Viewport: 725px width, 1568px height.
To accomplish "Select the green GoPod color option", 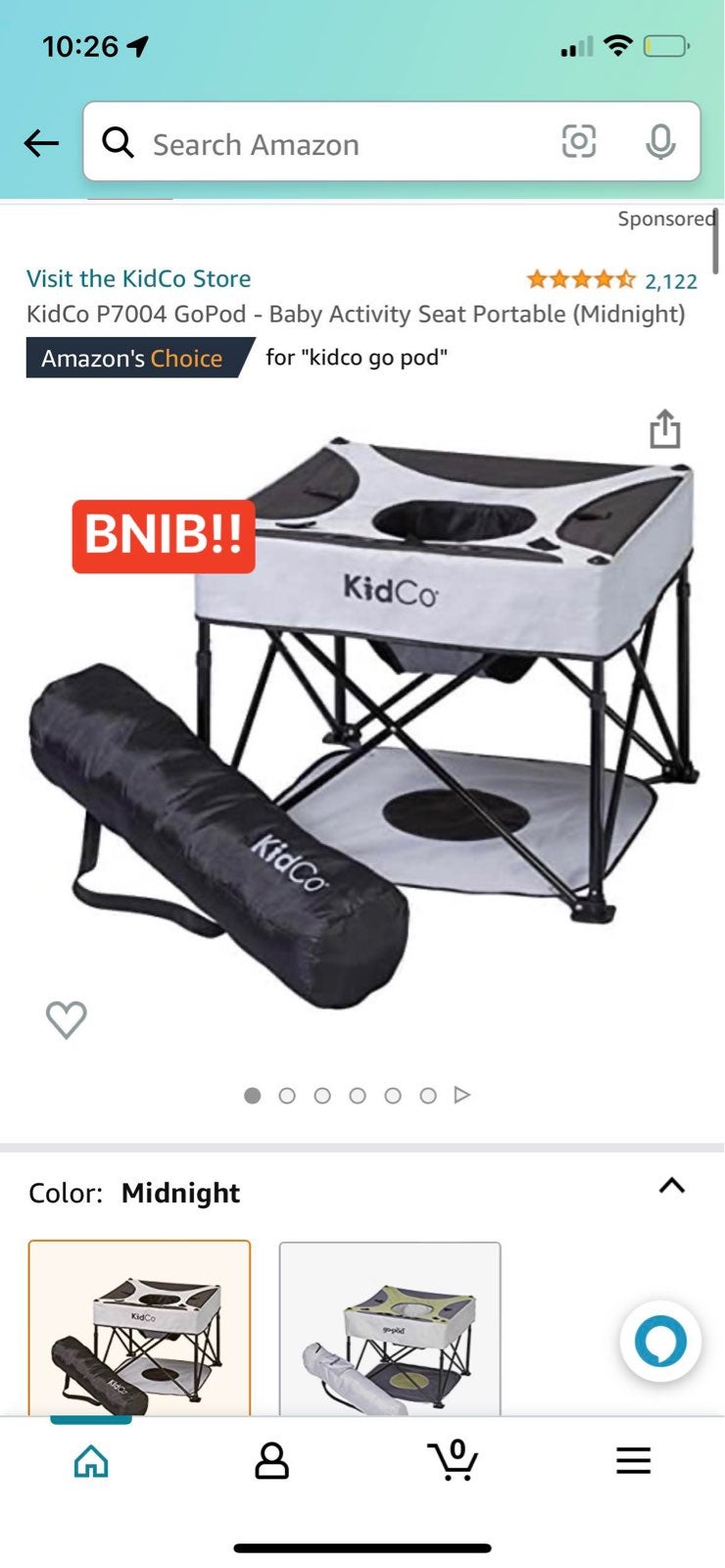I will pos(390,1328).
